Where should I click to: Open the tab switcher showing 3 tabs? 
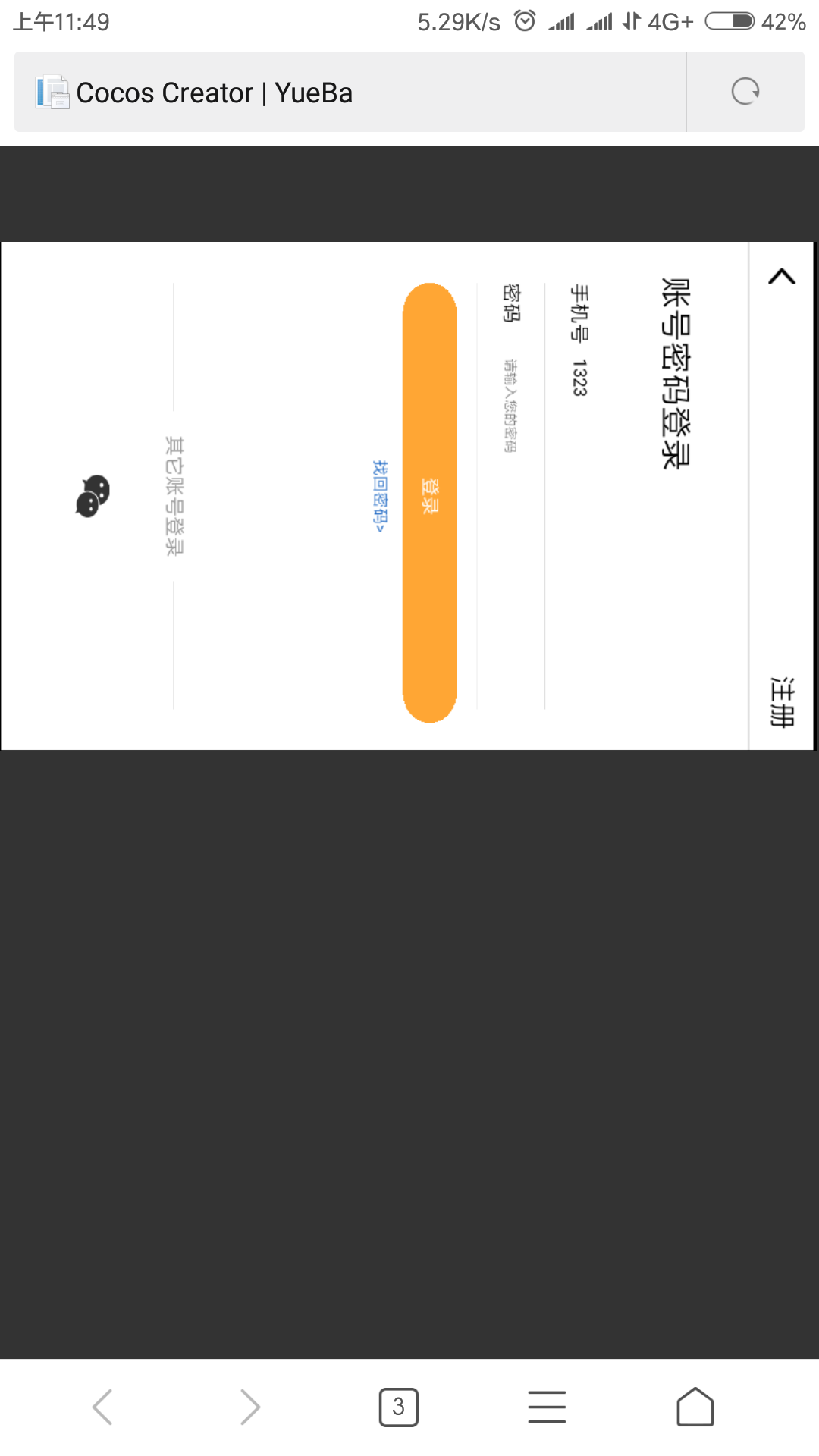pos(398,1407)
